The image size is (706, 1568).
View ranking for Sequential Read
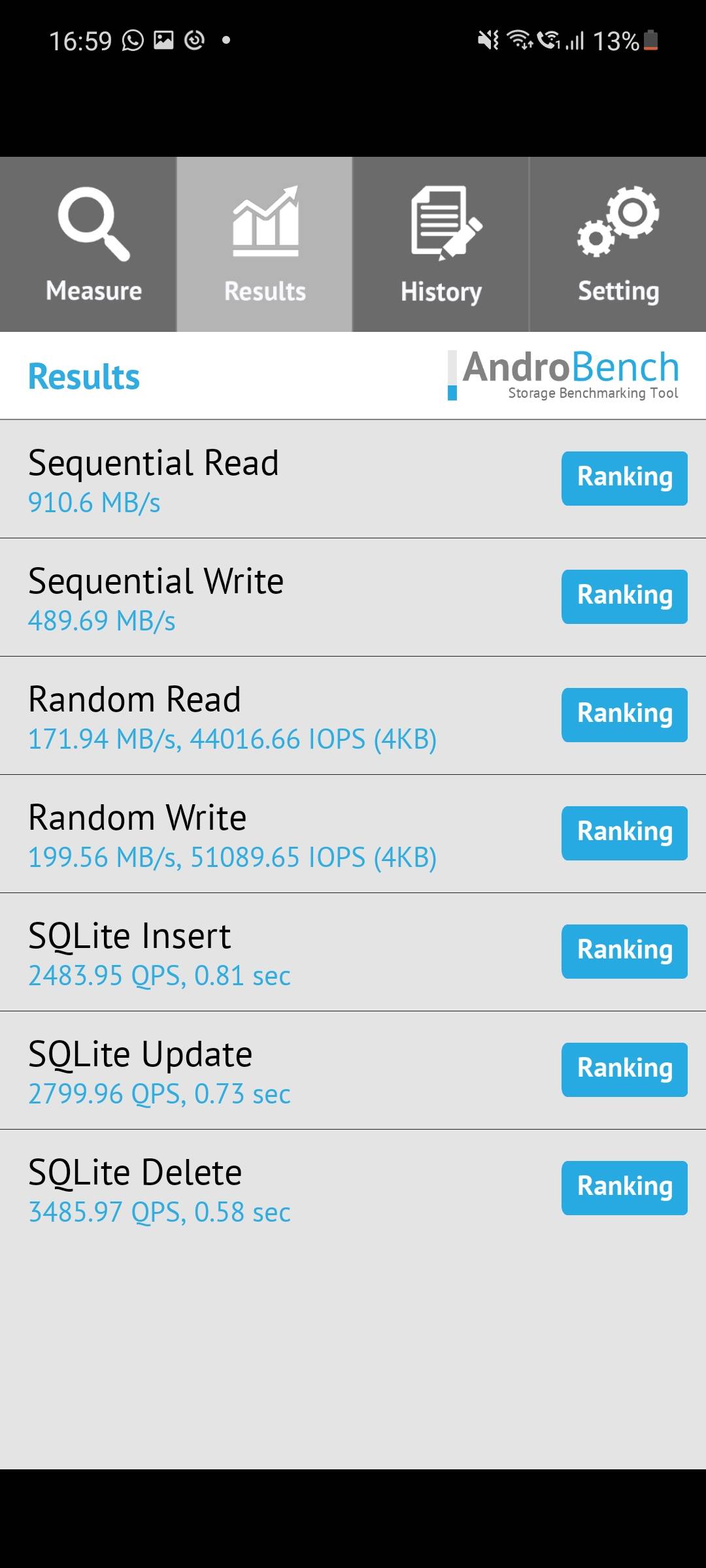pos(624,478)
